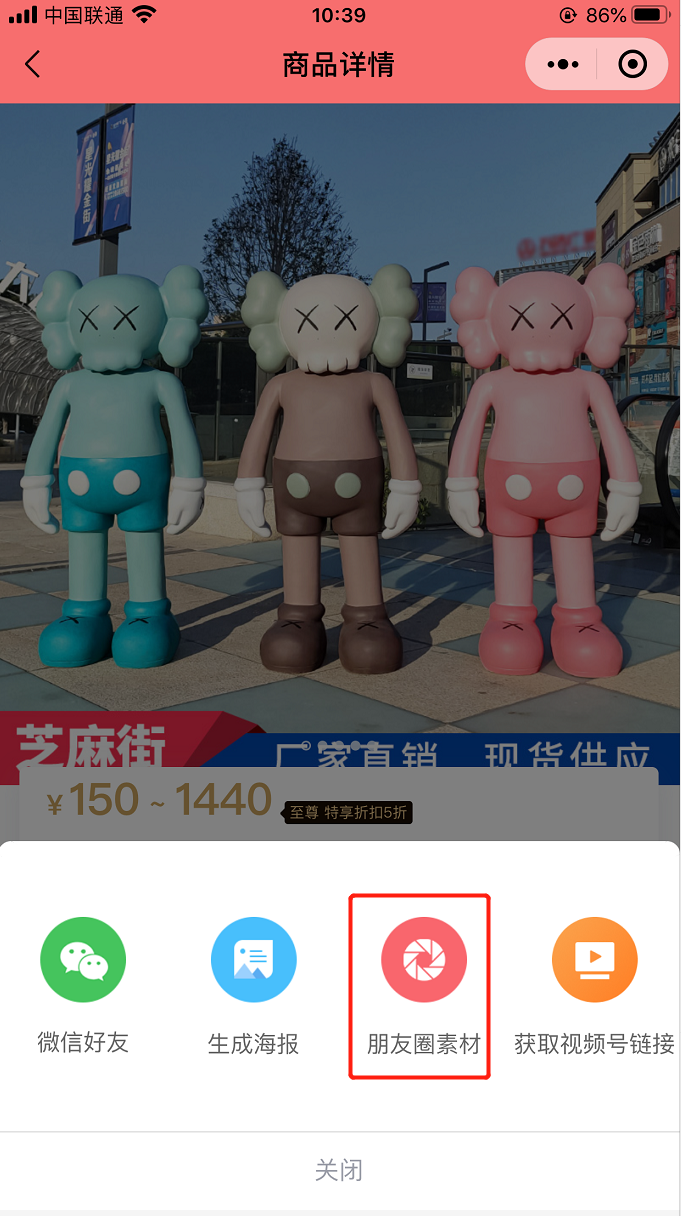Screen dimensions: 681x1216
Task: Go back from 商品详情 page
Action: (33, 65)
